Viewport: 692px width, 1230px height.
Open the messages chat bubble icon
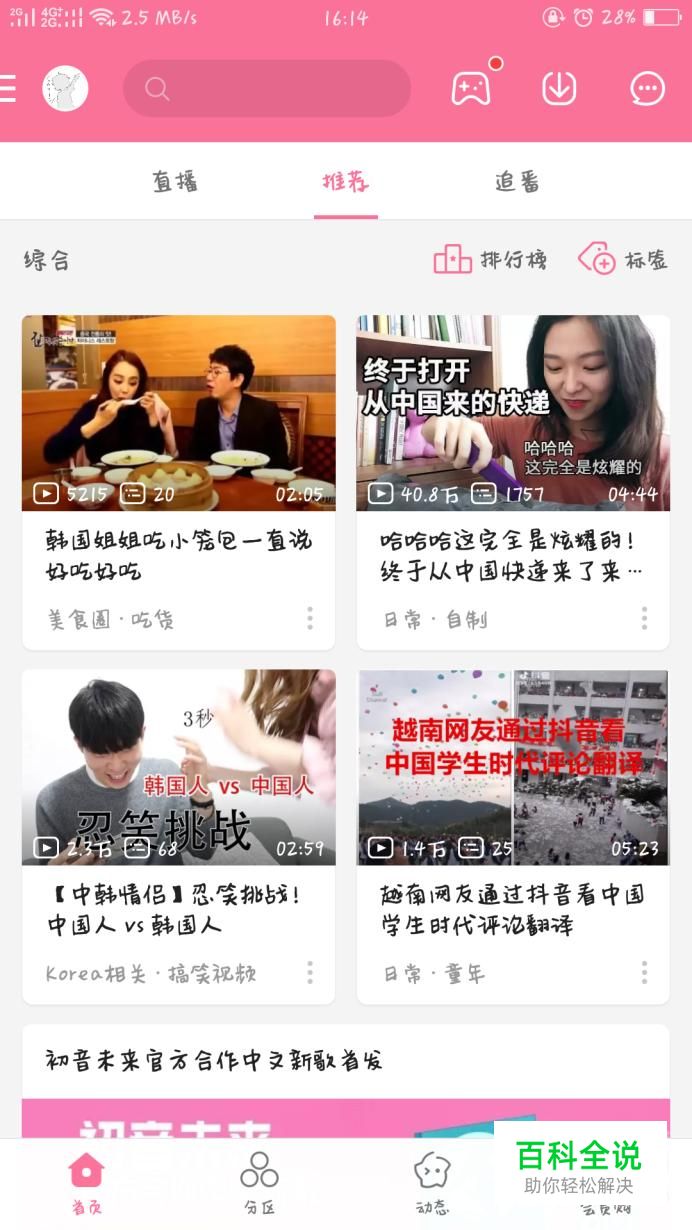coord(647,88)
